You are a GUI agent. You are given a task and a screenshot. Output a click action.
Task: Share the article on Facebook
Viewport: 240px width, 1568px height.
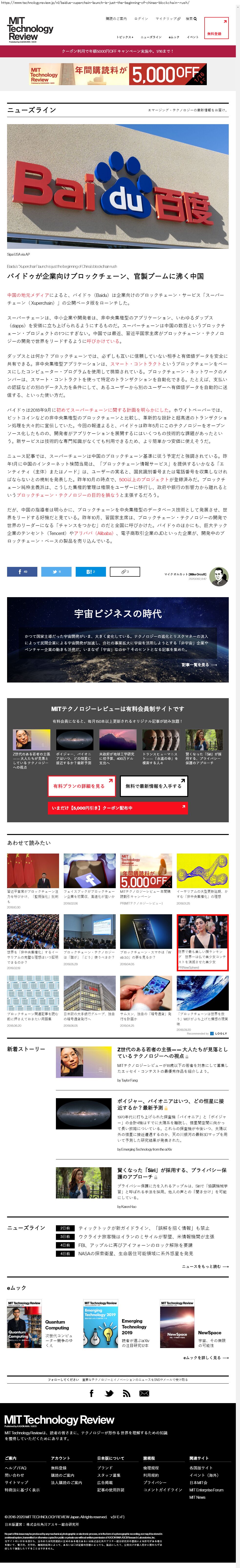pyautogui.click(x=22, y=572)
